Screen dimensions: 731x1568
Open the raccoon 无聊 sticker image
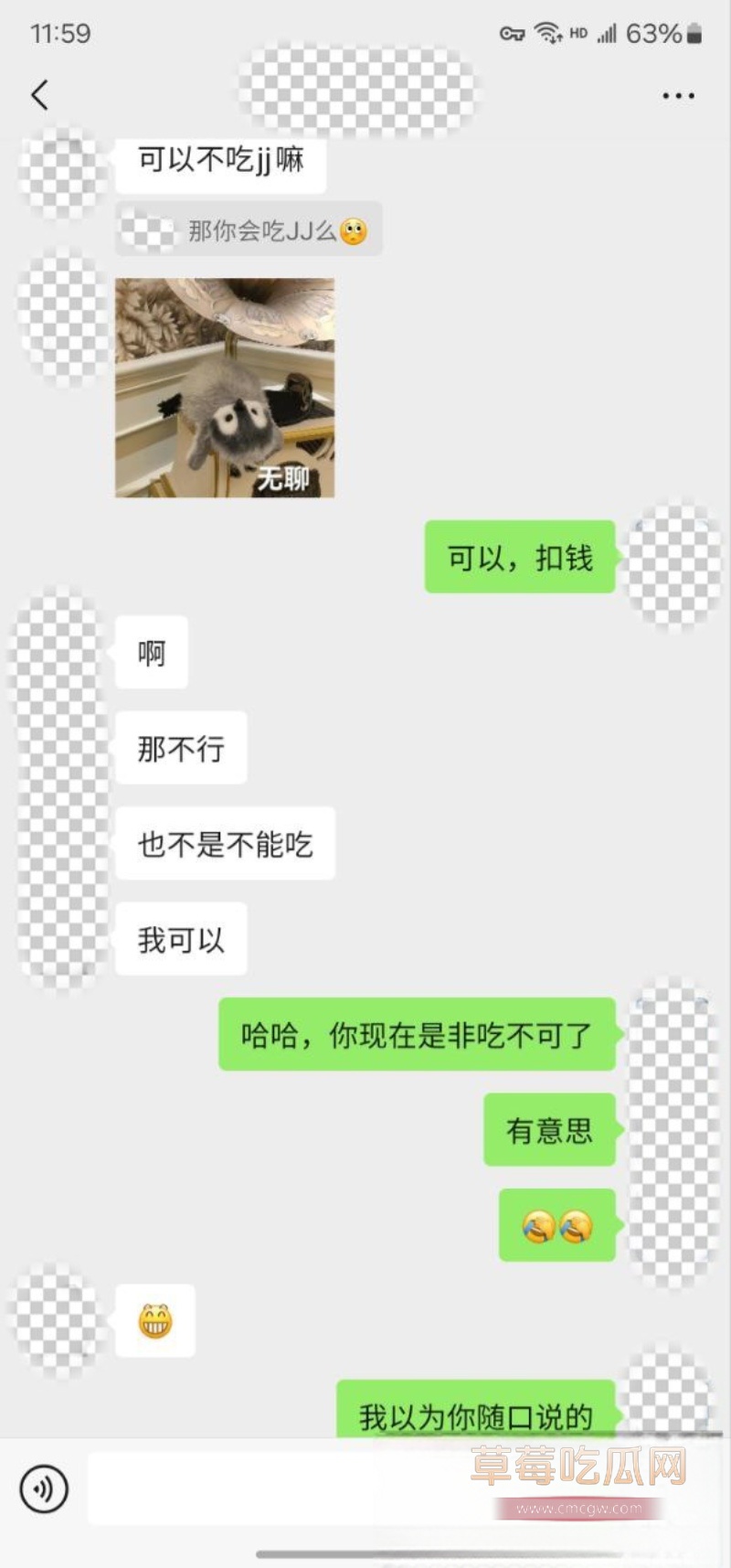225,388
